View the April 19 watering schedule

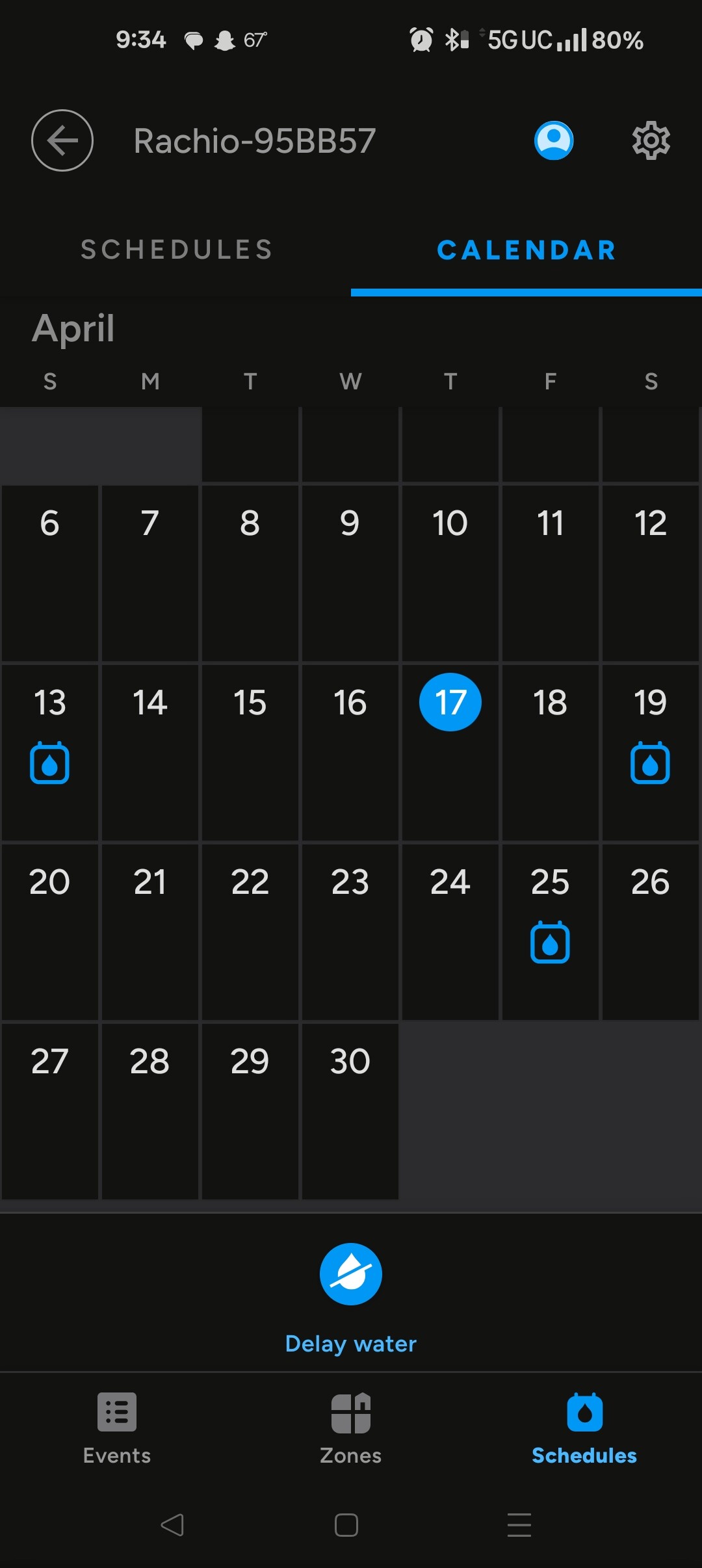[x=651, y=752]
